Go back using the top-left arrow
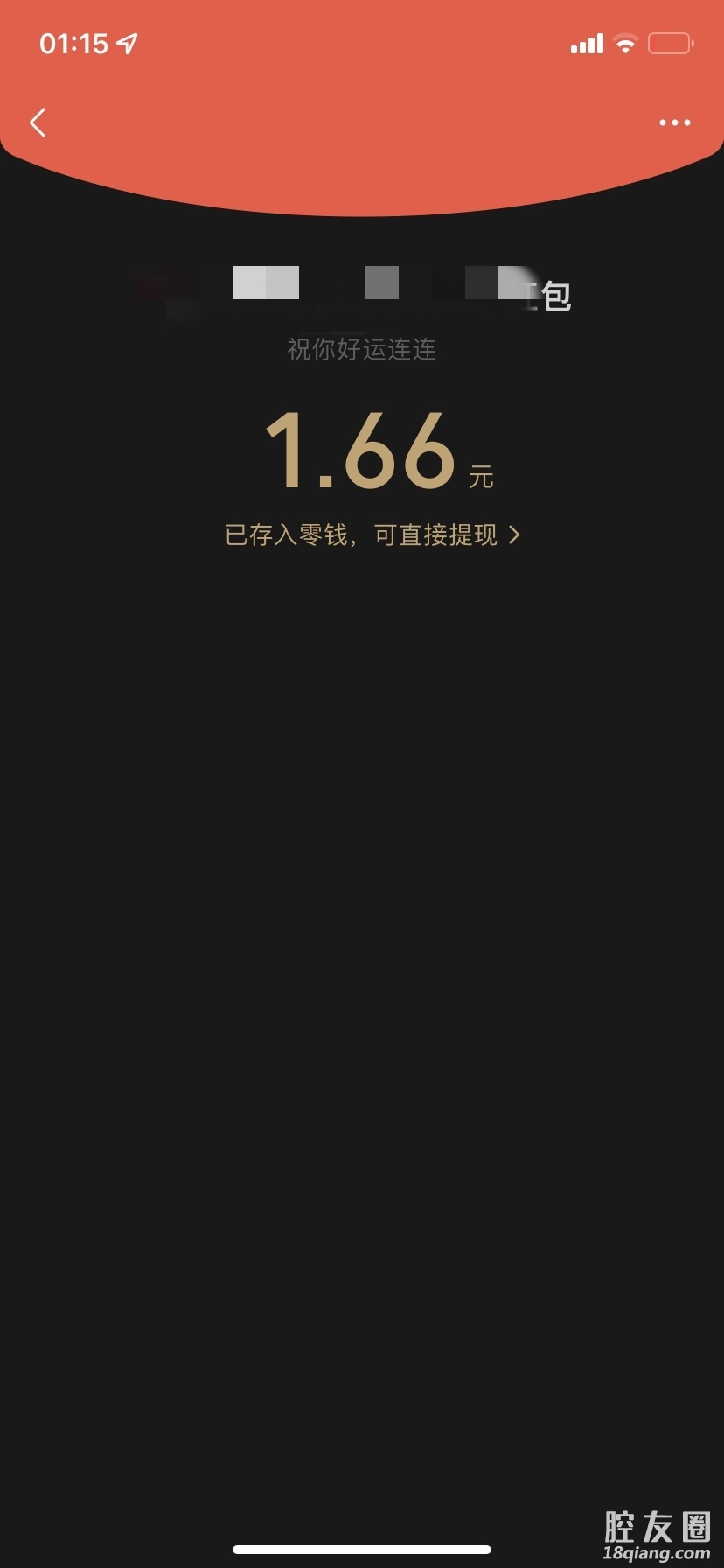Screen dimensions: 724x1568 click(x=38, y=122)
